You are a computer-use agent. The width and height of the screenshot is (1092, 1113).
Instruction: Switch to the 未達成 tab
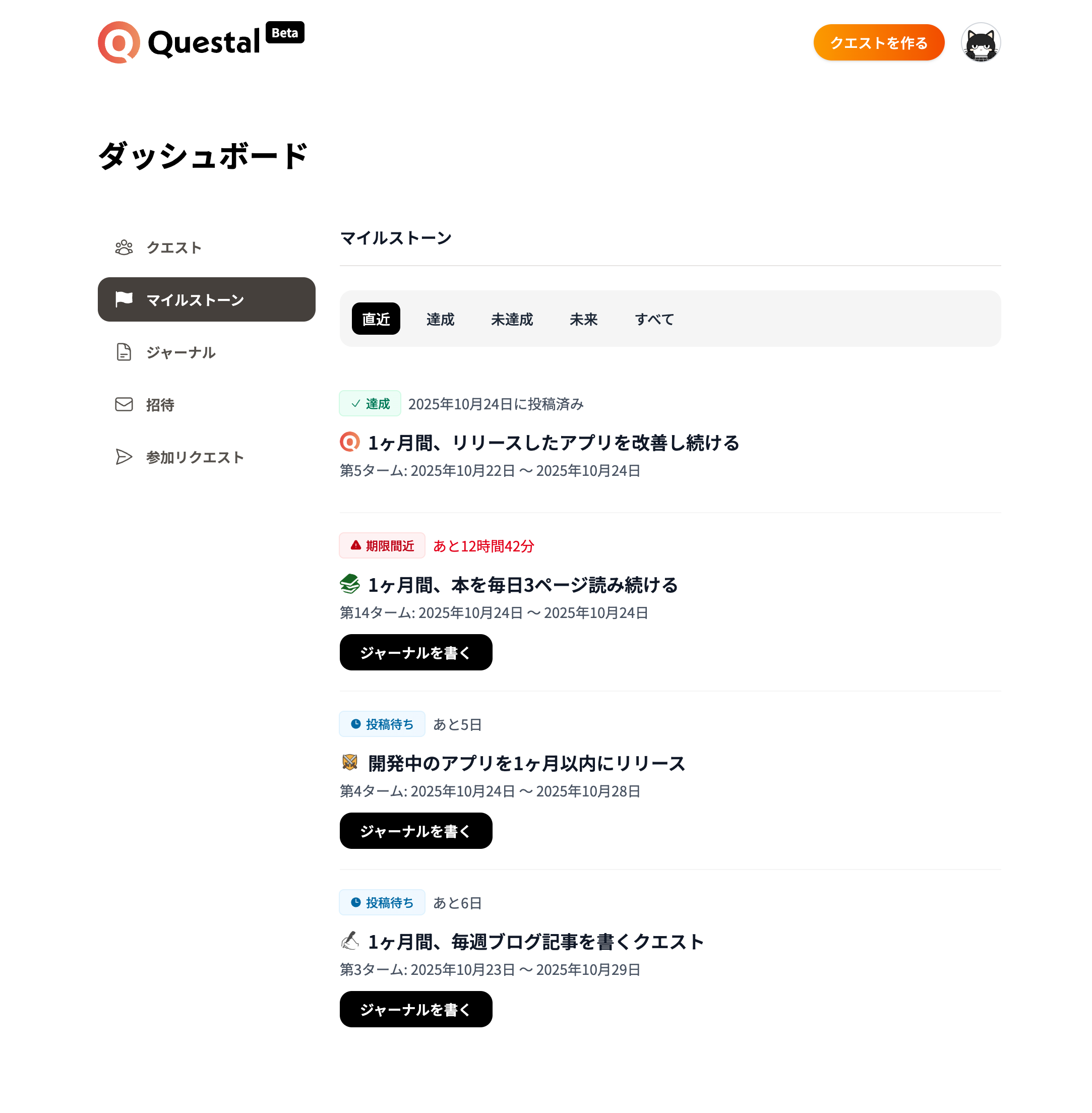pyautogui.click(x=512, y=319)
